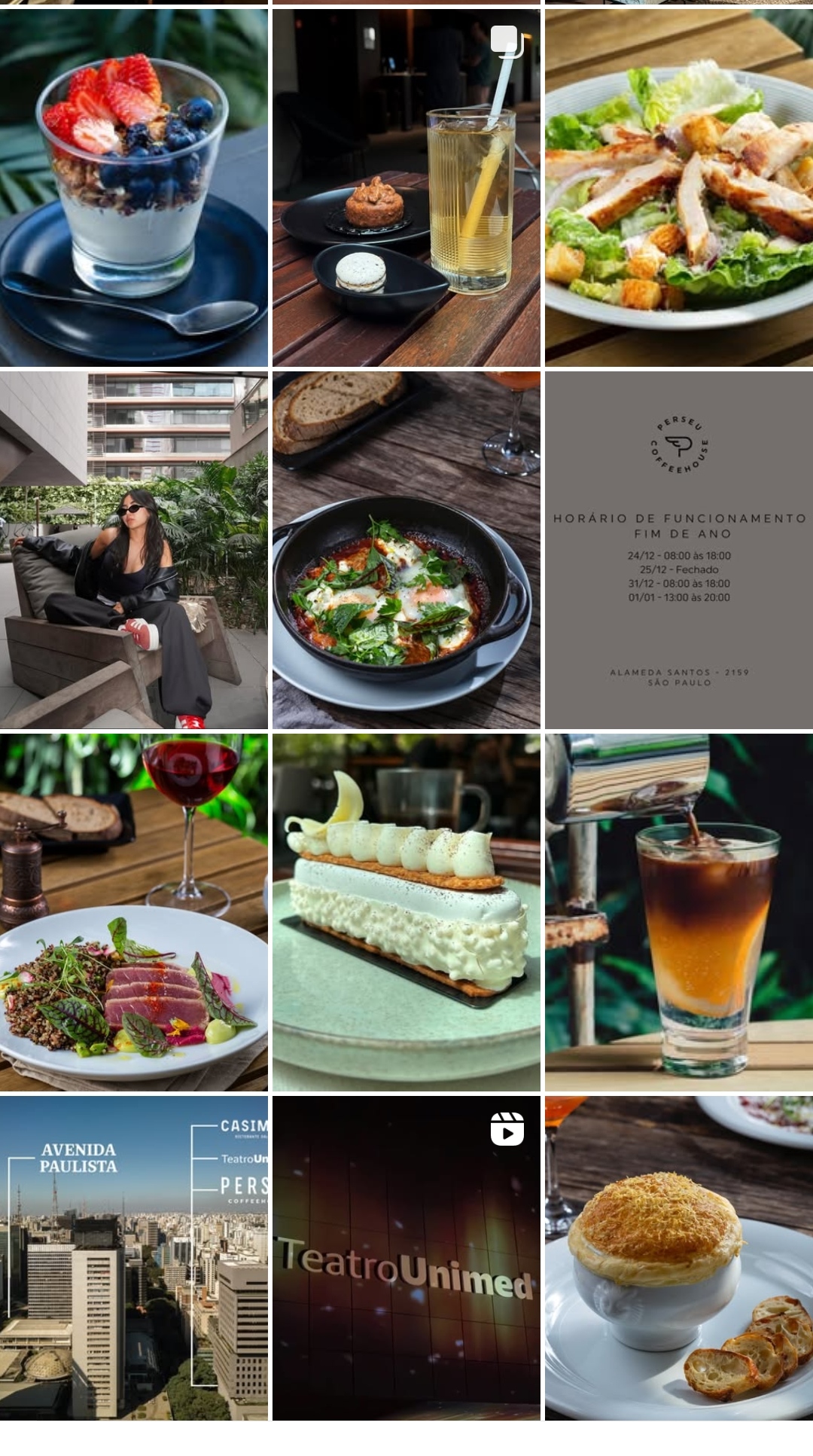This screenshot has width=813, height=1456.
Task: Play the Teatro Unimed reel
Action: (x=406, y=1258)
